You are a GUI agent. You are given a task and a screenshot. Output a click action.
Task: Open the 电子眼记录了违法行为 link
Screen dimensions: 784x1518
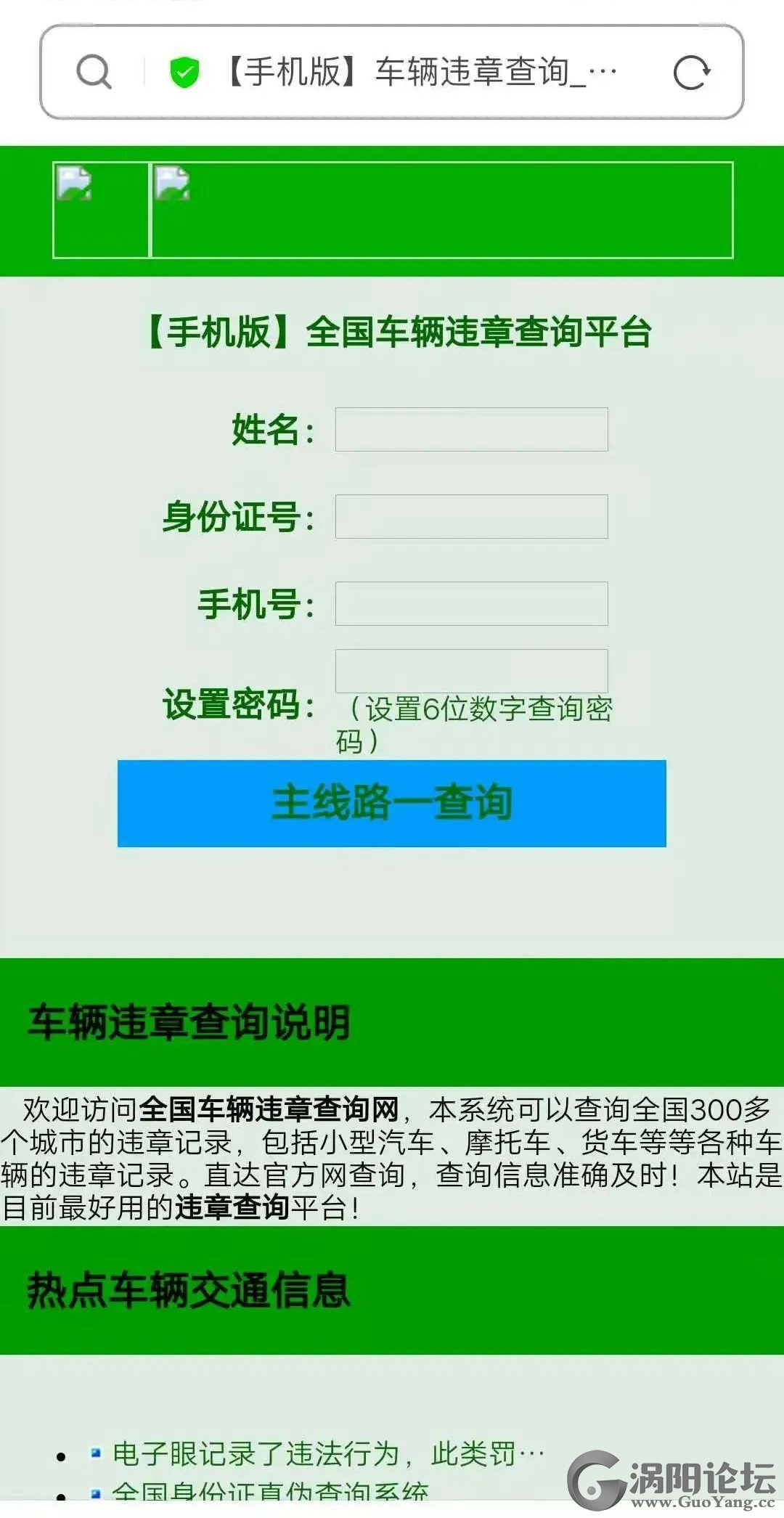[x=327, y=1454]
